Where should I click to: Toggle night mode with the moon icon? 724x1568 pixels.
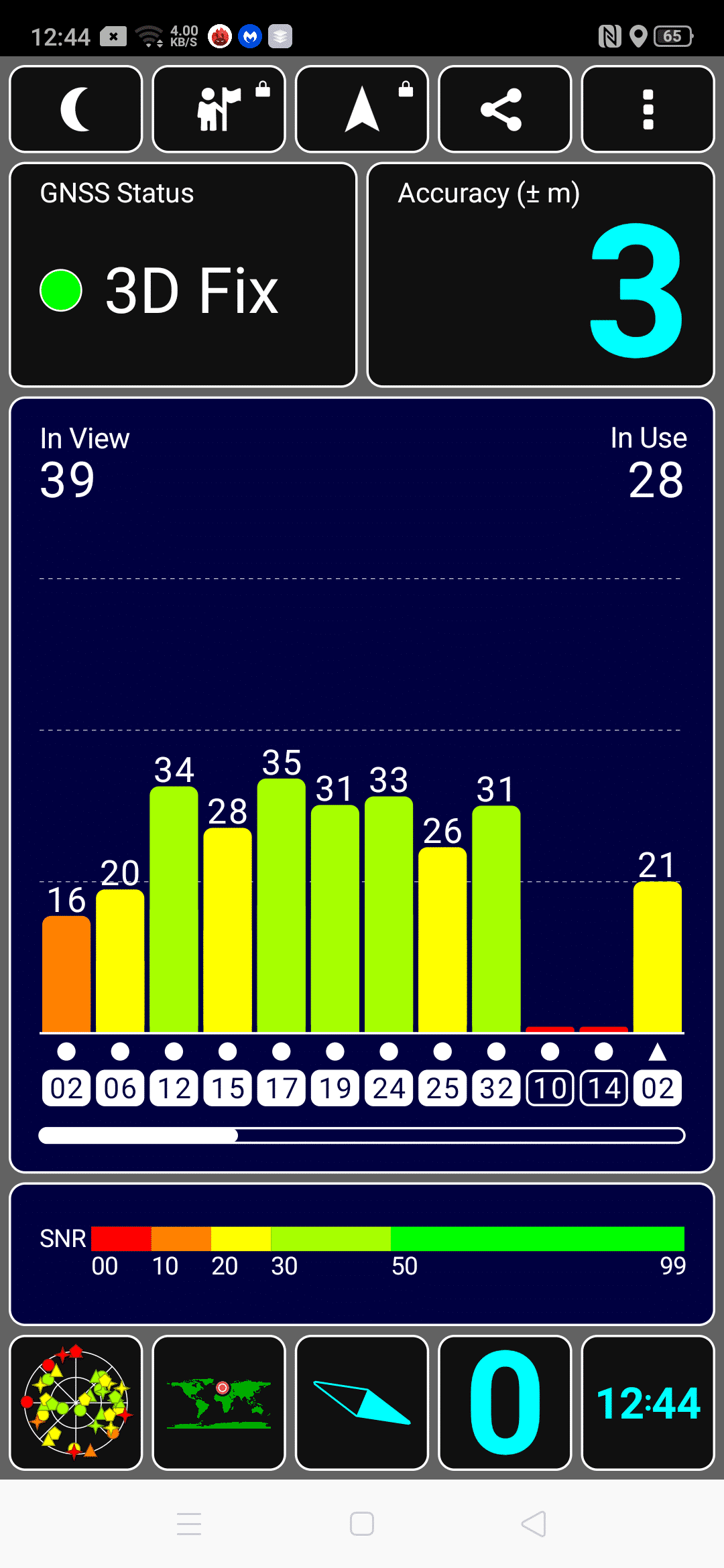76,109
